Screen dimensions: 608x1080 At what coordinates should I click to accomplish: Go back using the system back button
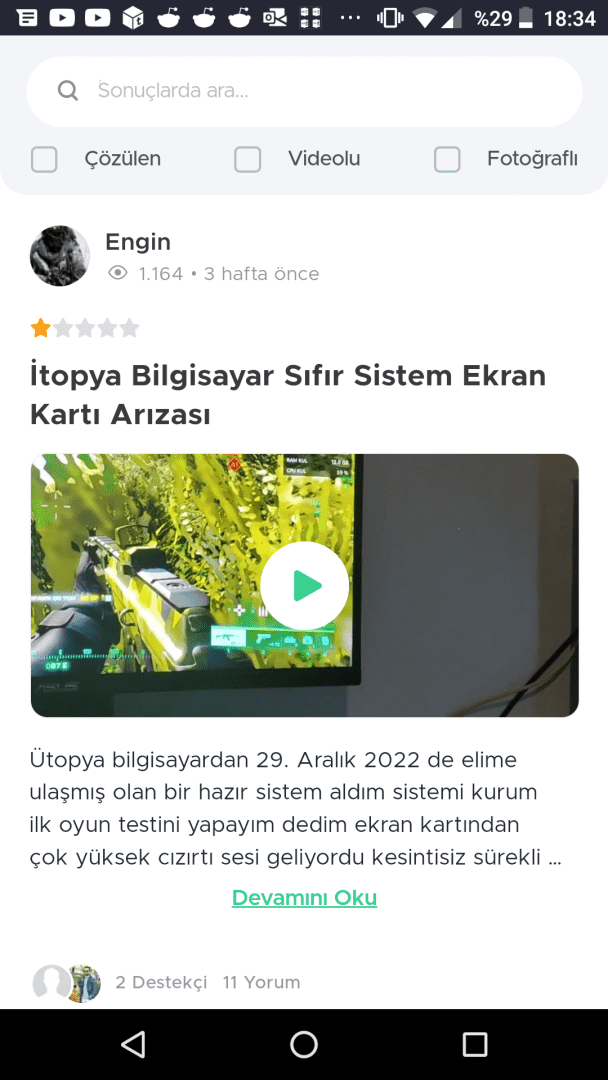(133, 1045)
